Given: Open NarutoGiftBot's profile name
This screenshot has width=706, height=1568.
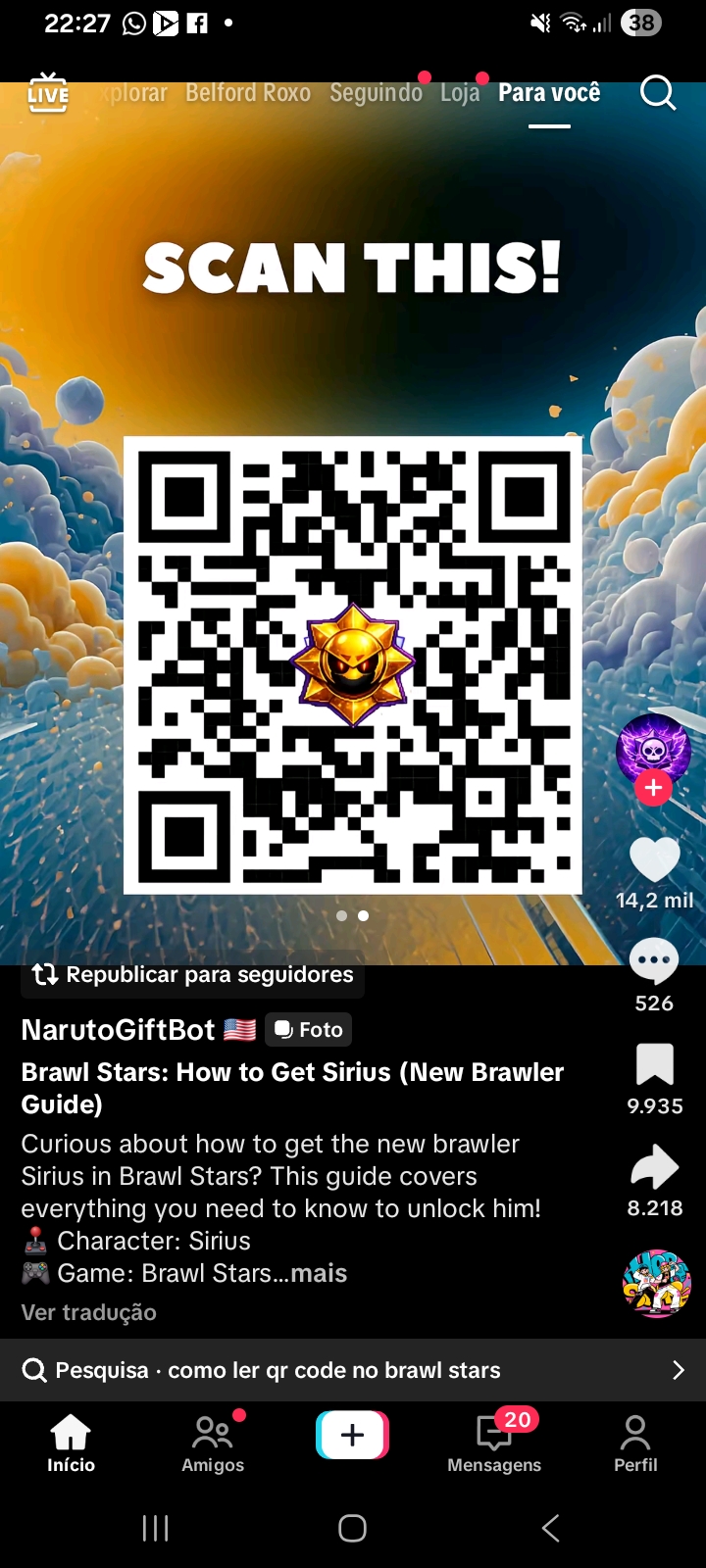Looking at the screenshot, I should click(118, 1030).
